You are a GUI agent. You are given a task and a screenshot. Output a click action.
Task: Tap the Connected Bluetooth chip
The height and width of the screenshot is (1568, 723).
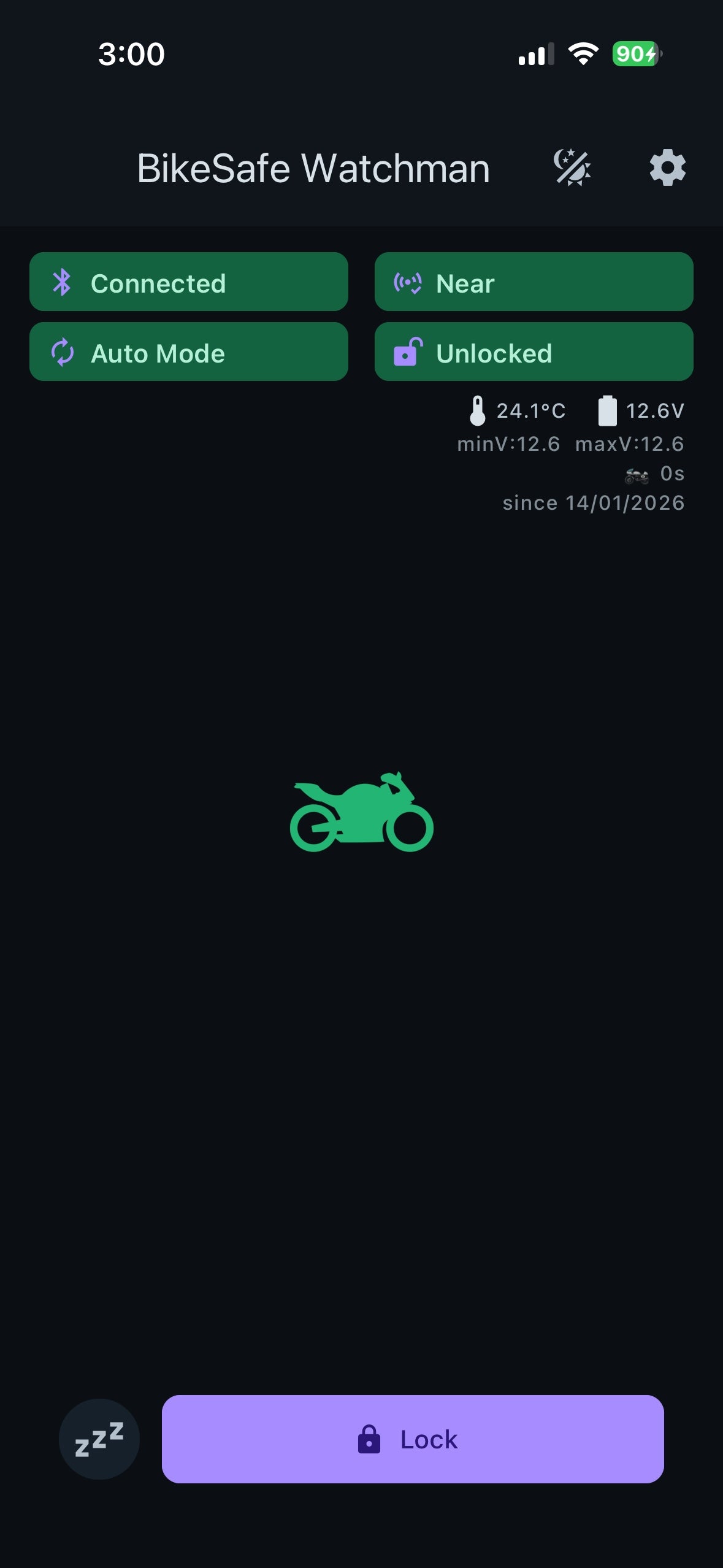[x=188, y=282]
